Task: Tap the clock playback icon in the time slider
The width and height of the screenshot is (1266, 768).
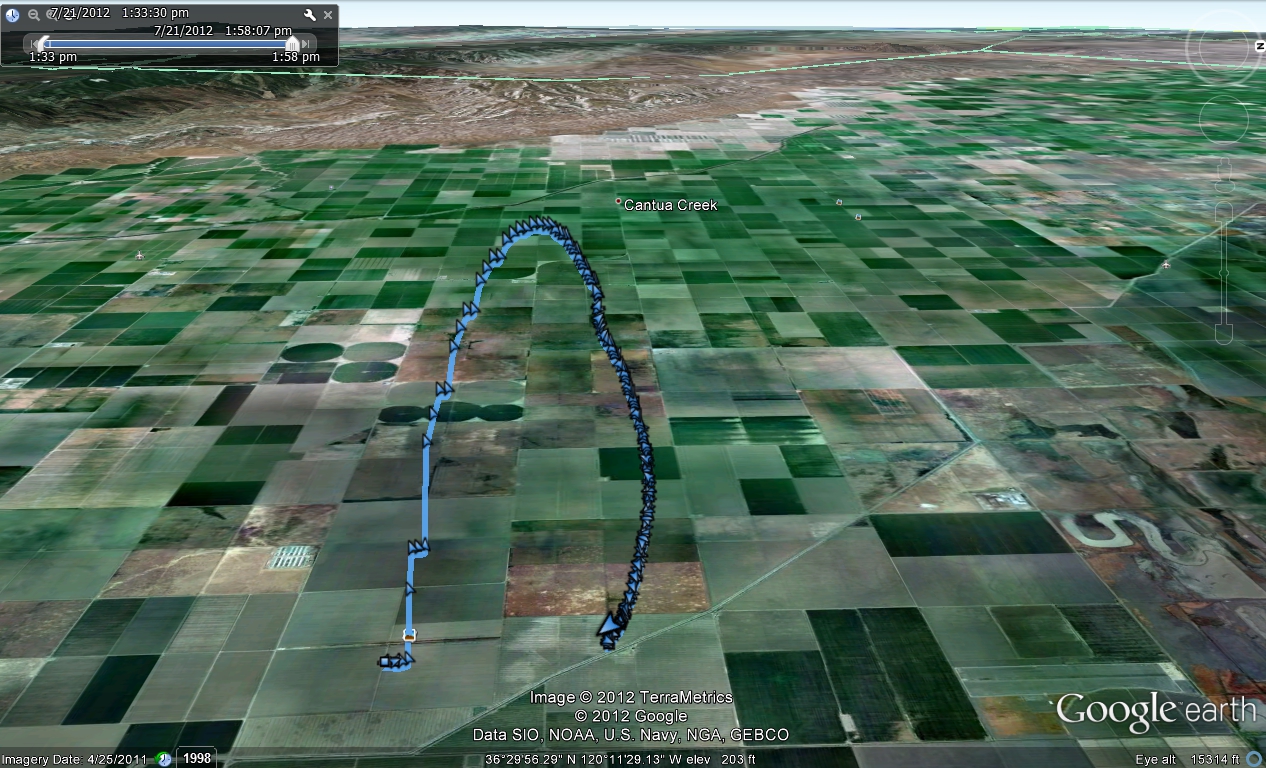Action: [x=12, y=15]
